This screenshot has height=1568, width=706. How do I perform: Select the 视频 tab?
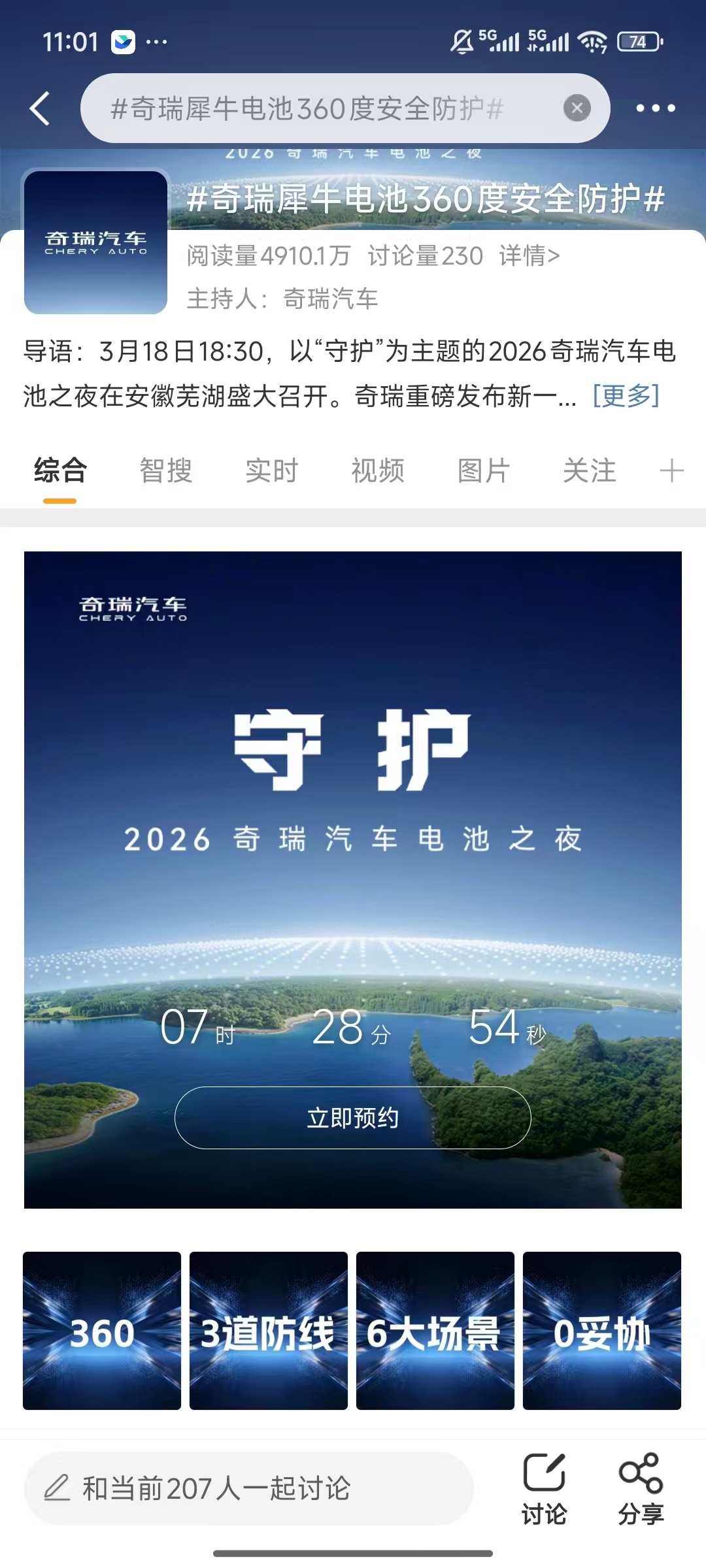coord(377,471)
